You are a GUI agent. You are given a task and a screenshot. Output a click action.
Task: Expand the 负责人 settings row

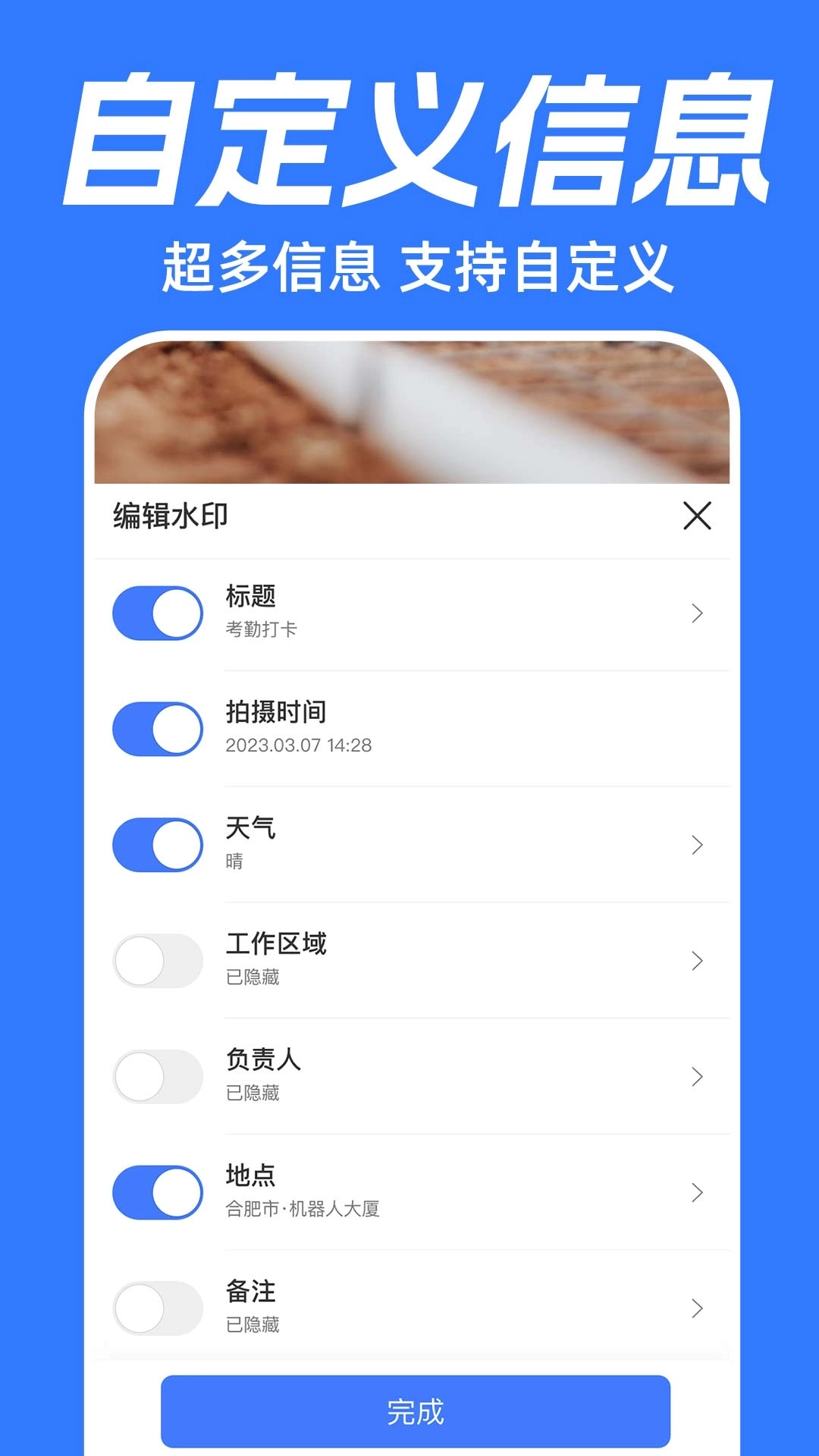coord(697,1077)
